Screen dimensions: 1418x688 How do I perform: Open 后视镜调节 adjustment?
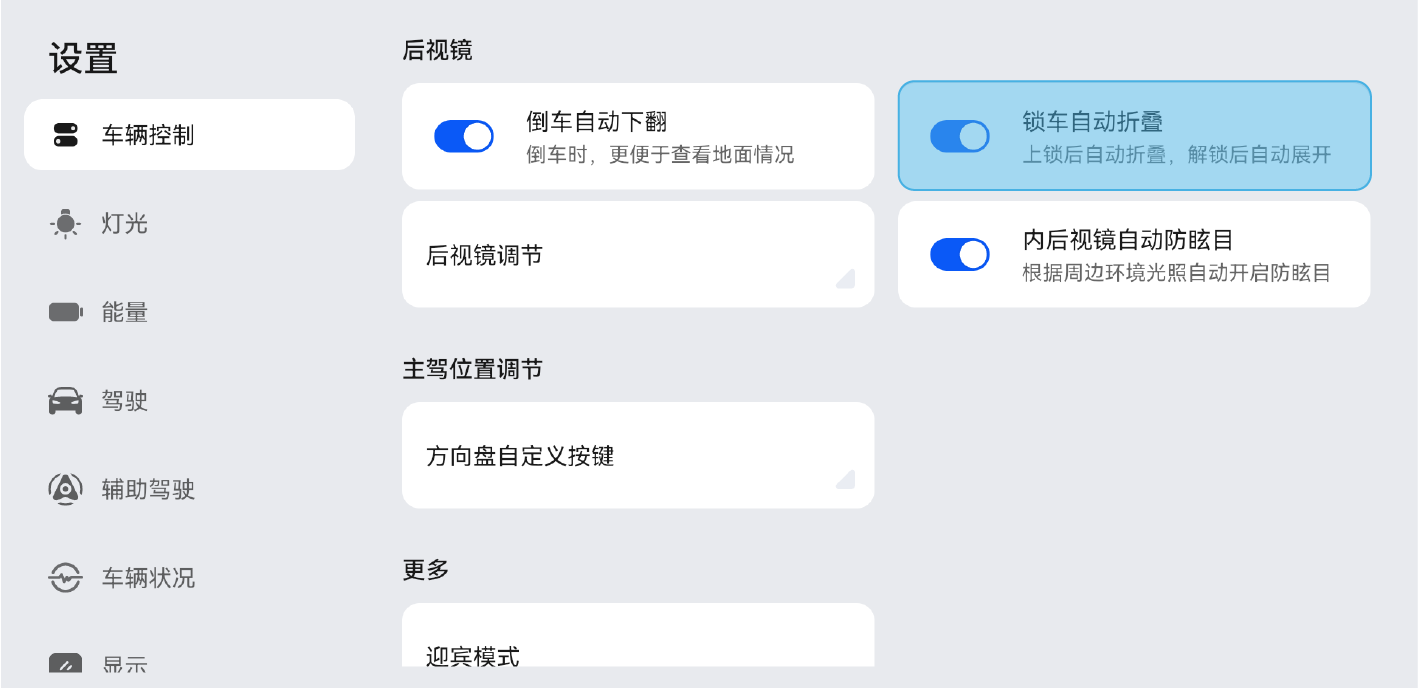coord(637,255)
